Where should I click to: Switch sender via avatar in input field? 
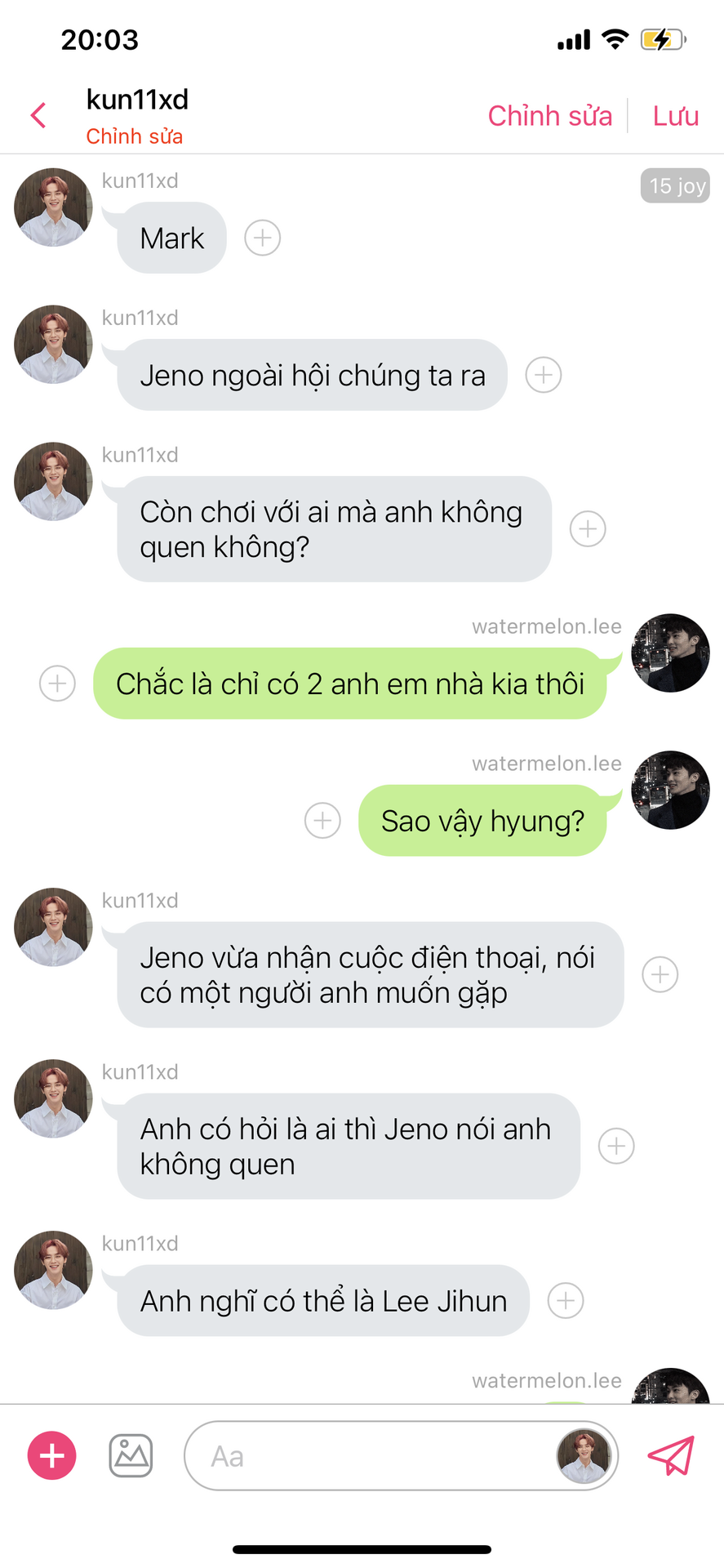tap(584, 1456)
